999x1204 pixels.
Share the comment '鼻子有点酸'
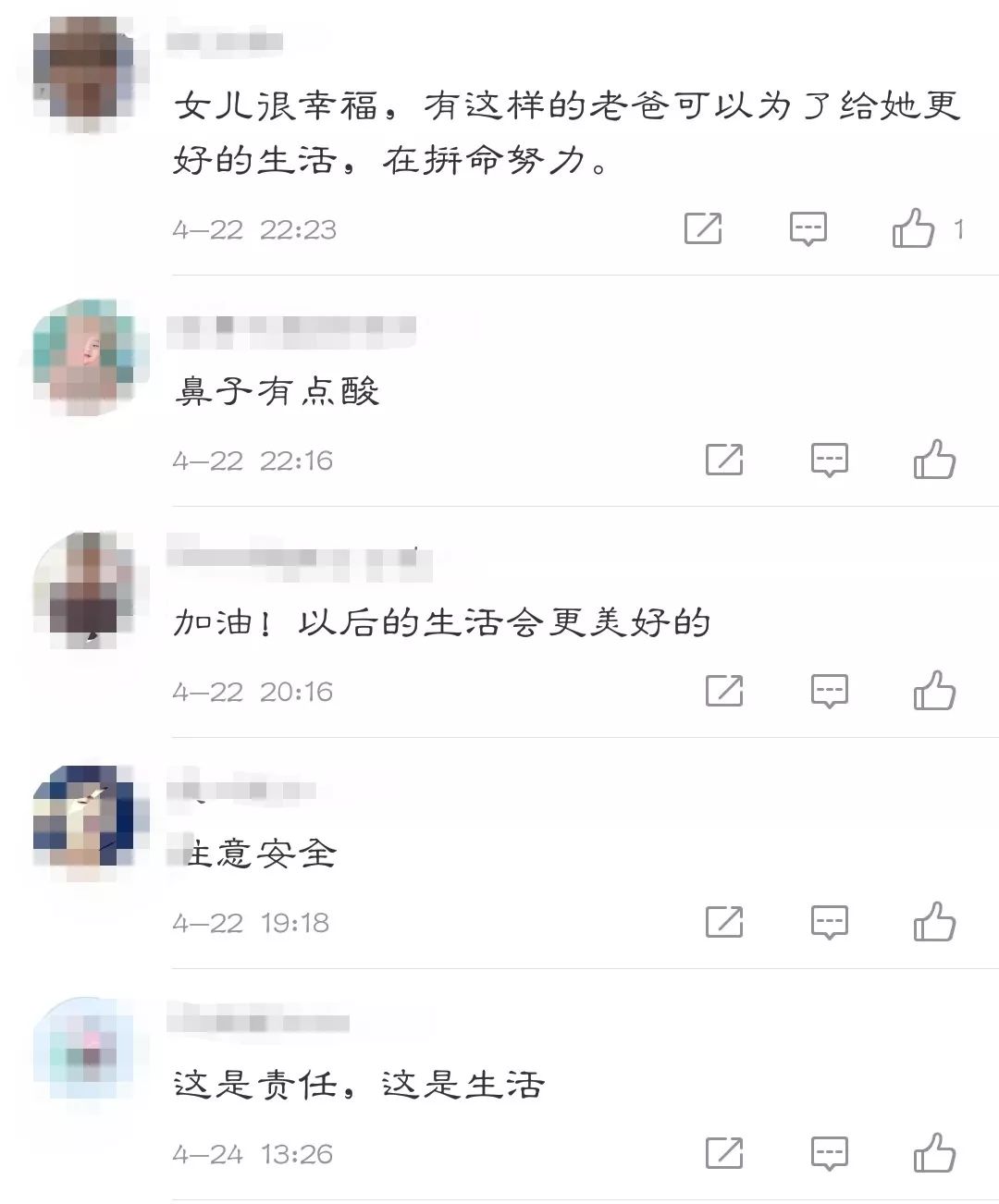[724, 459]
